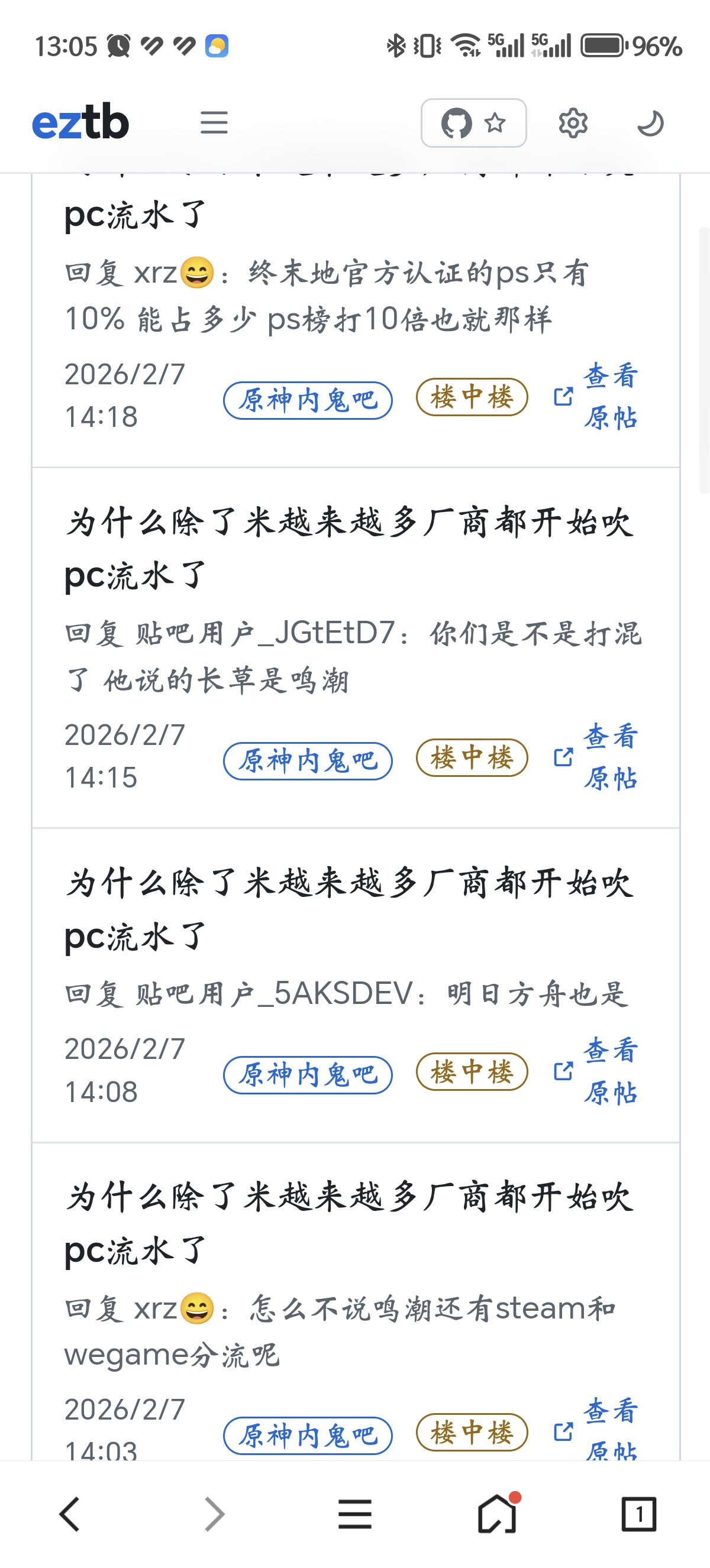The height and width of the screenshot is (1568, 710).
Task: Tap 原神内鬼吧 tag on 14:15 reply
Action: [x=308, y=760]
